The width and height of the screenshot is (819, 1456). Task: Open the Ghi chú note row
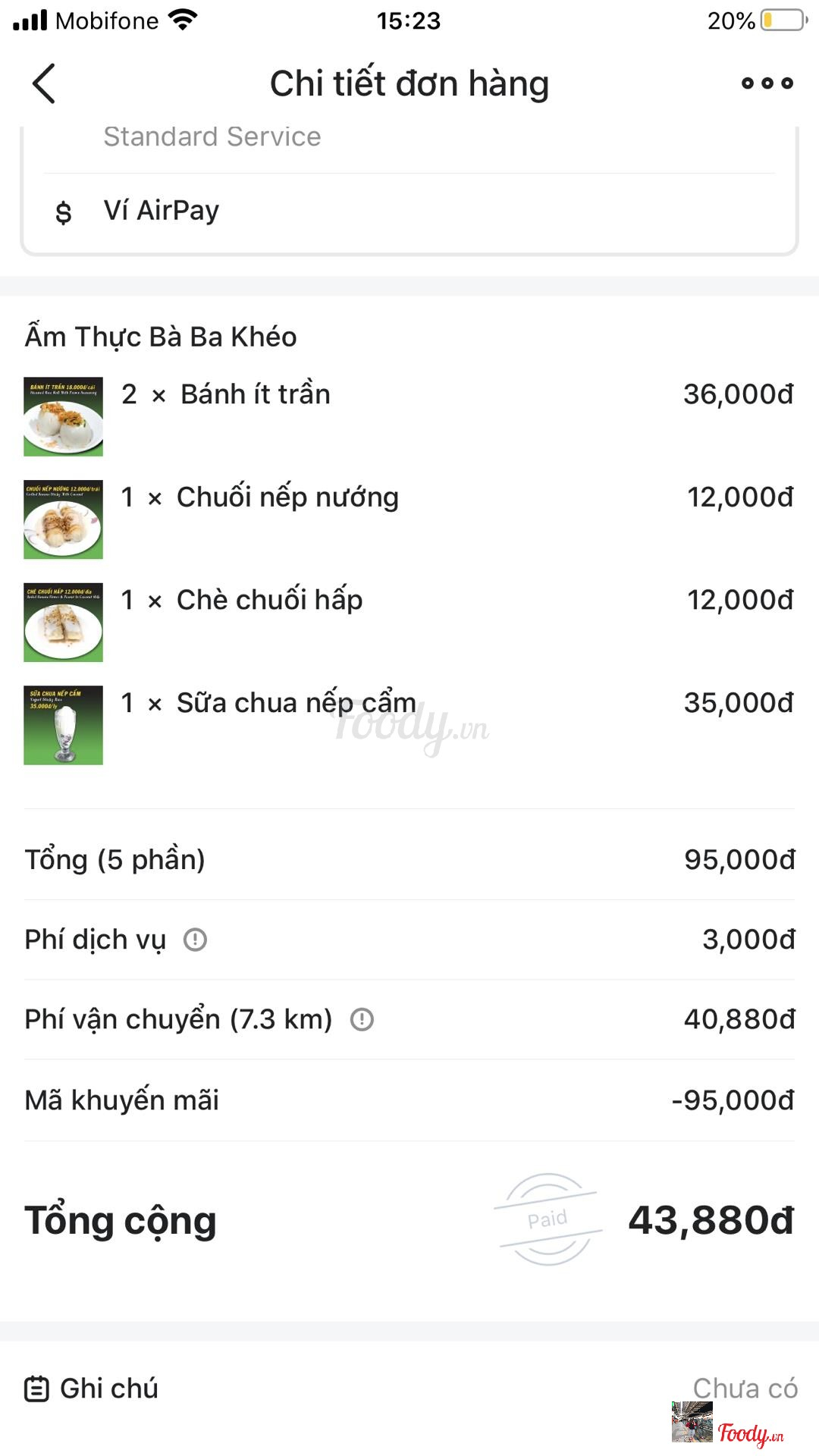pyautogui.click(x=409, y=1389)
